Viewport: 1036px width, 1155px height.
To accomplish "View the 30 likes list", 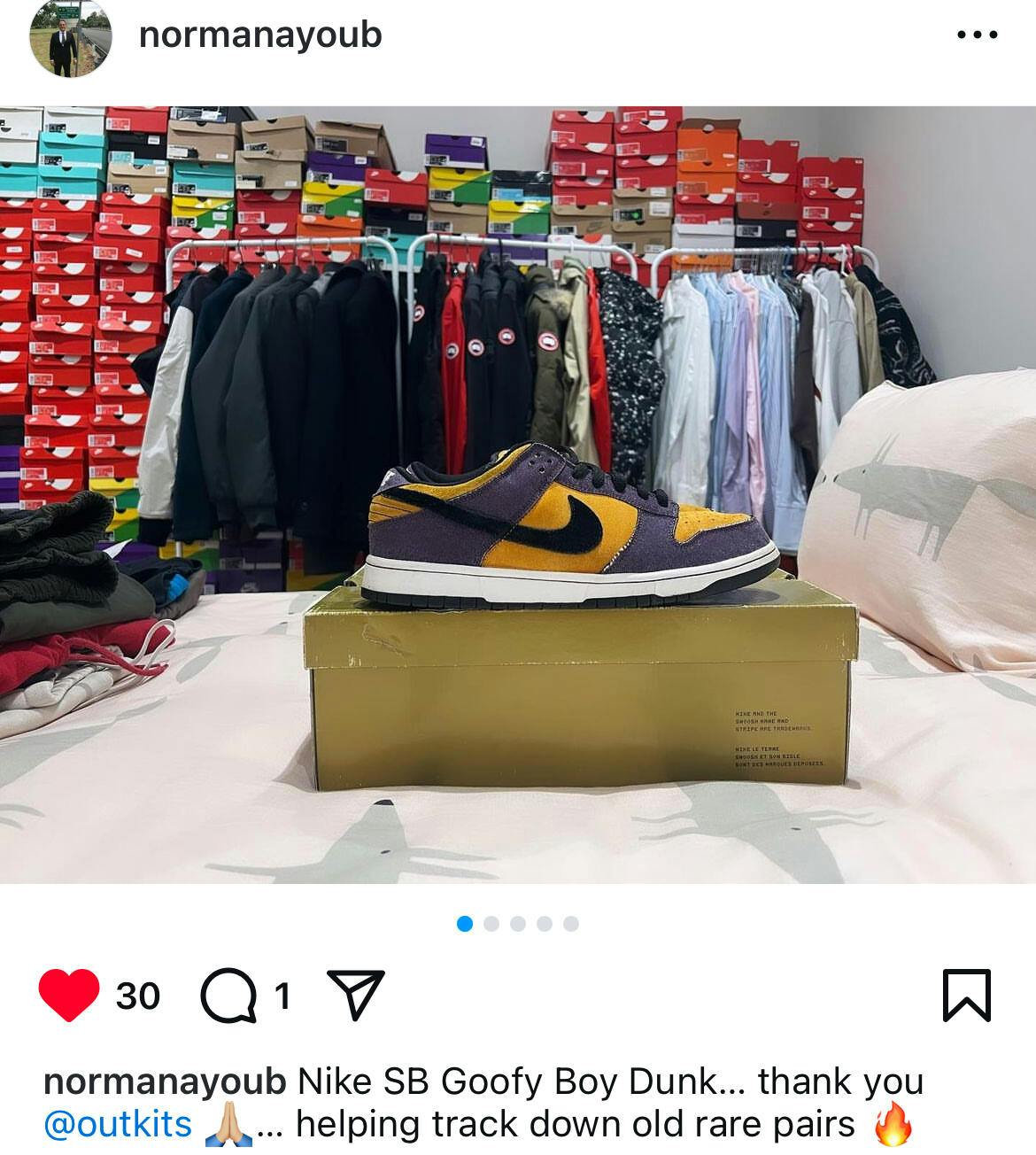I will coord(138,996).
